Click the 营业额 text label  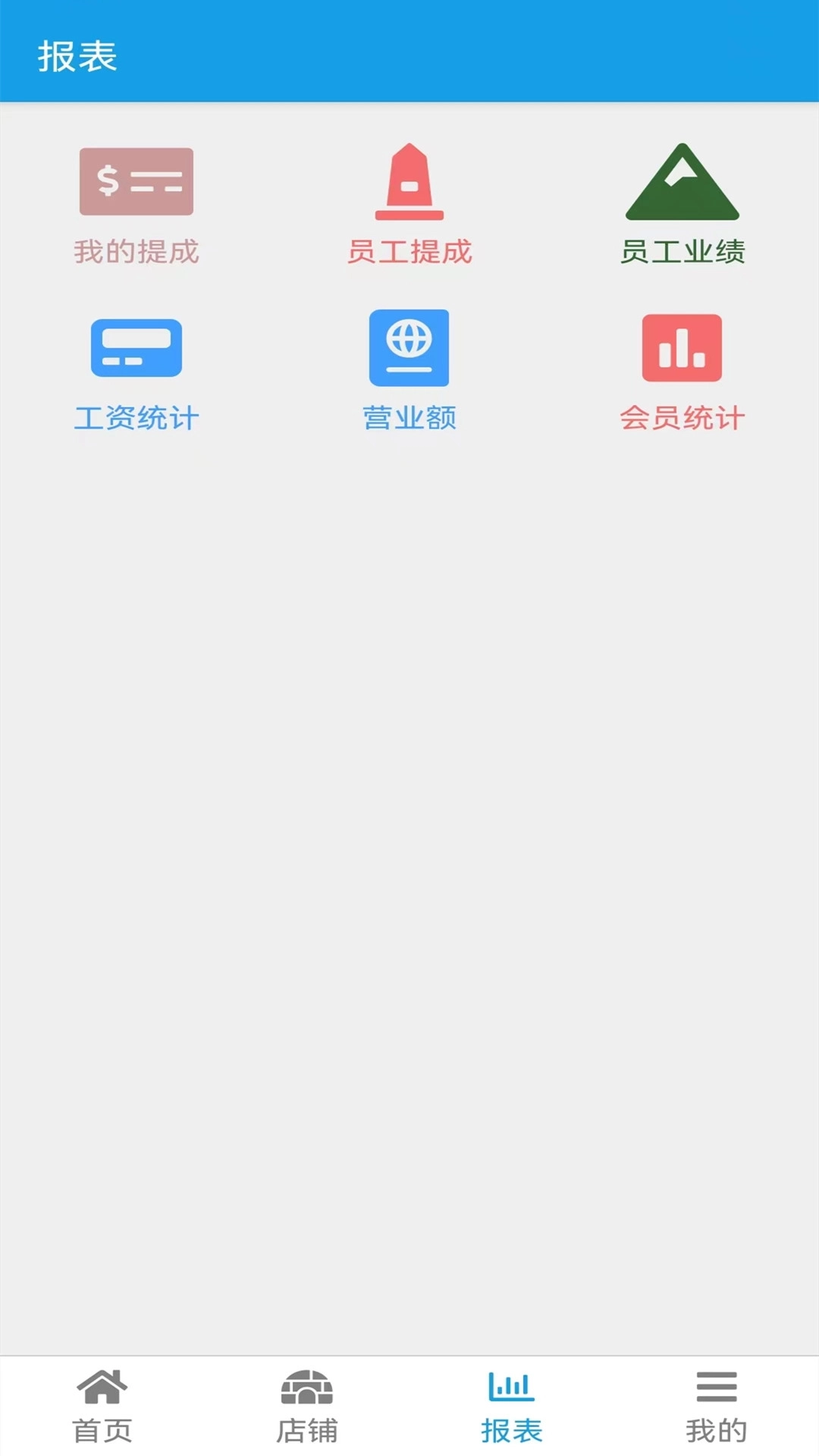click(409, 416)
